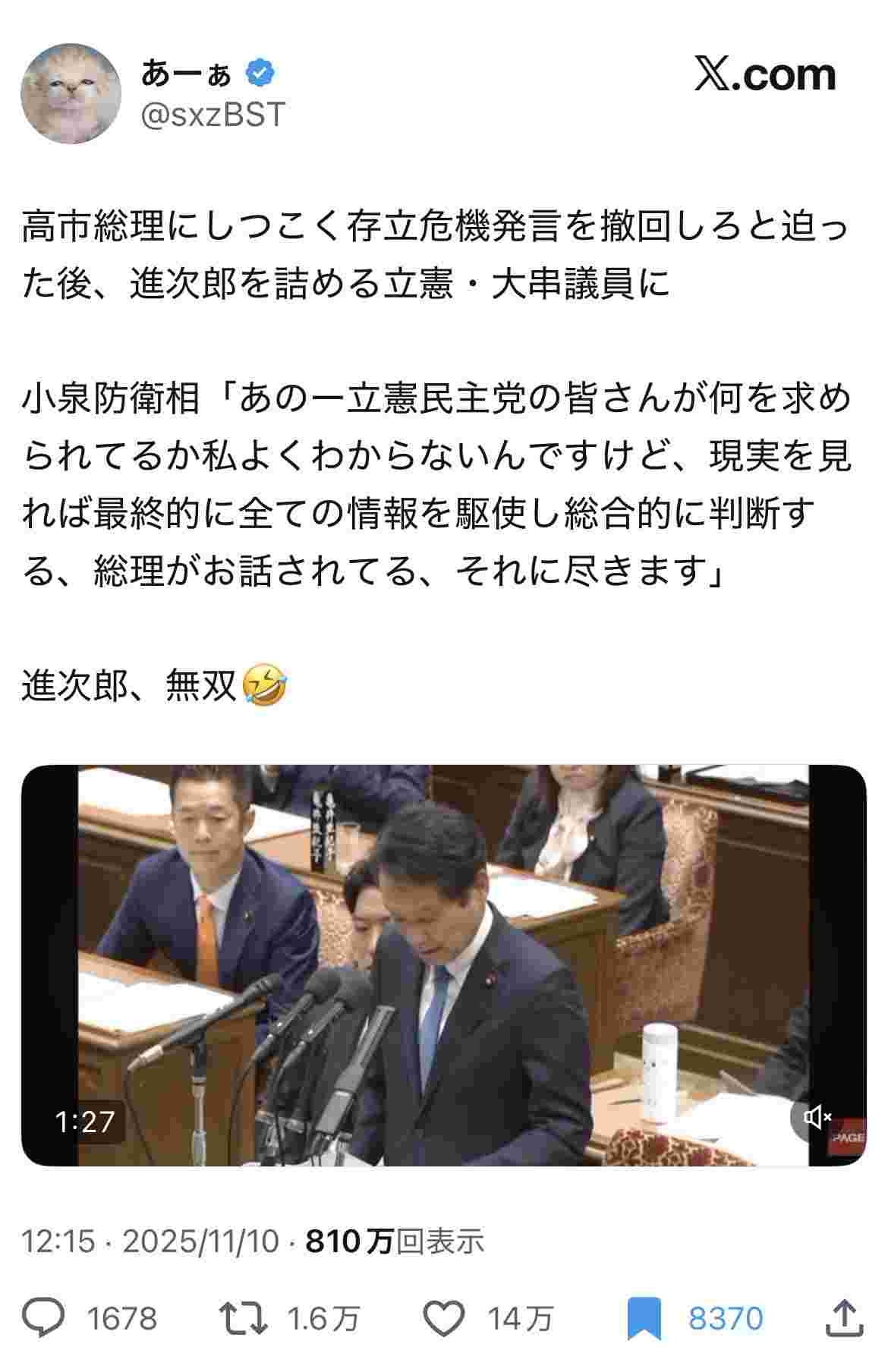Like this post
This screenshot has width=888, height=1372.
click(x=443, y=1319)
